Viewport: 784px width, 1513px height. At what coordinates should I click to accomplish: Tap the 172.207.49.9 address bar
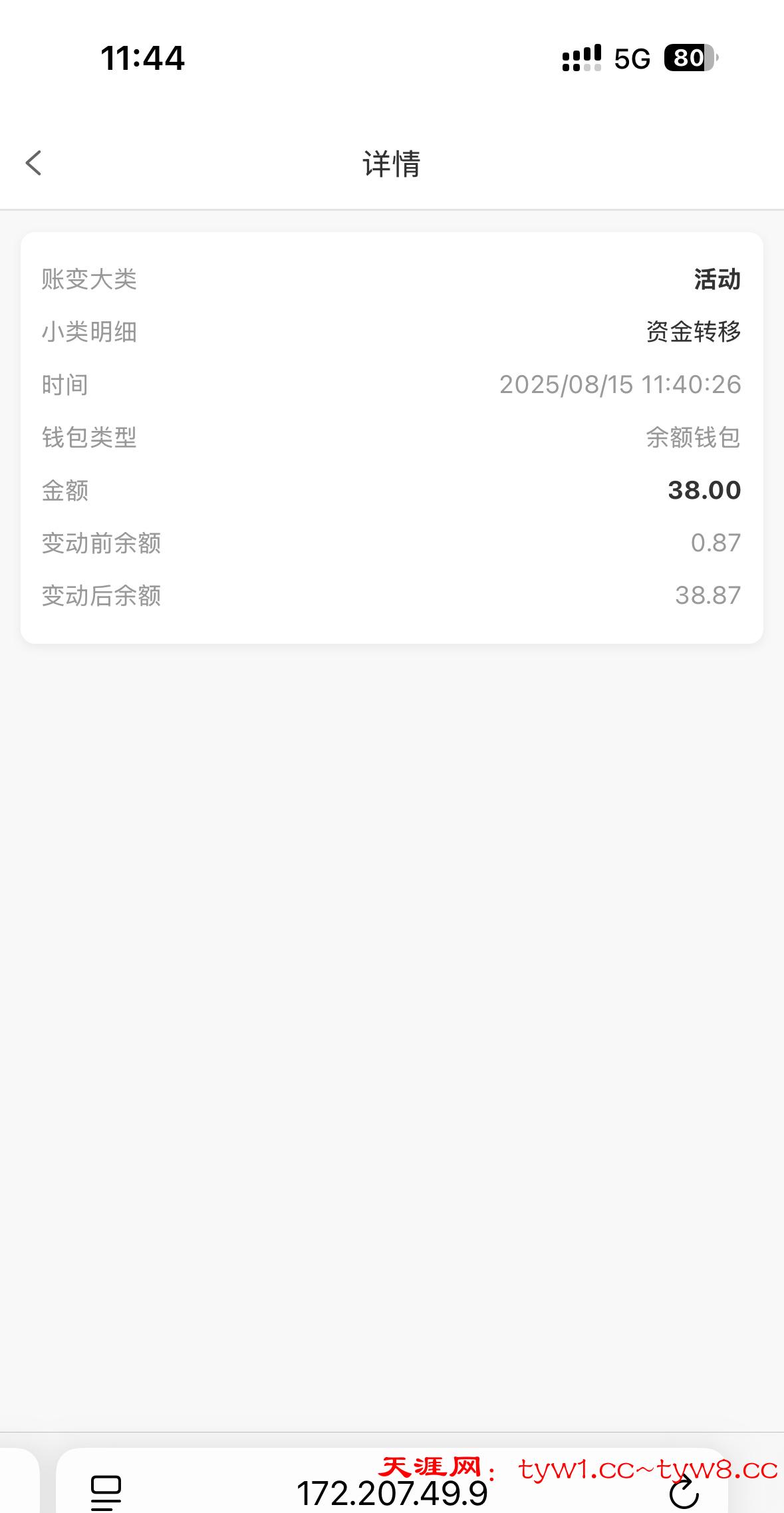(392, 1493)
